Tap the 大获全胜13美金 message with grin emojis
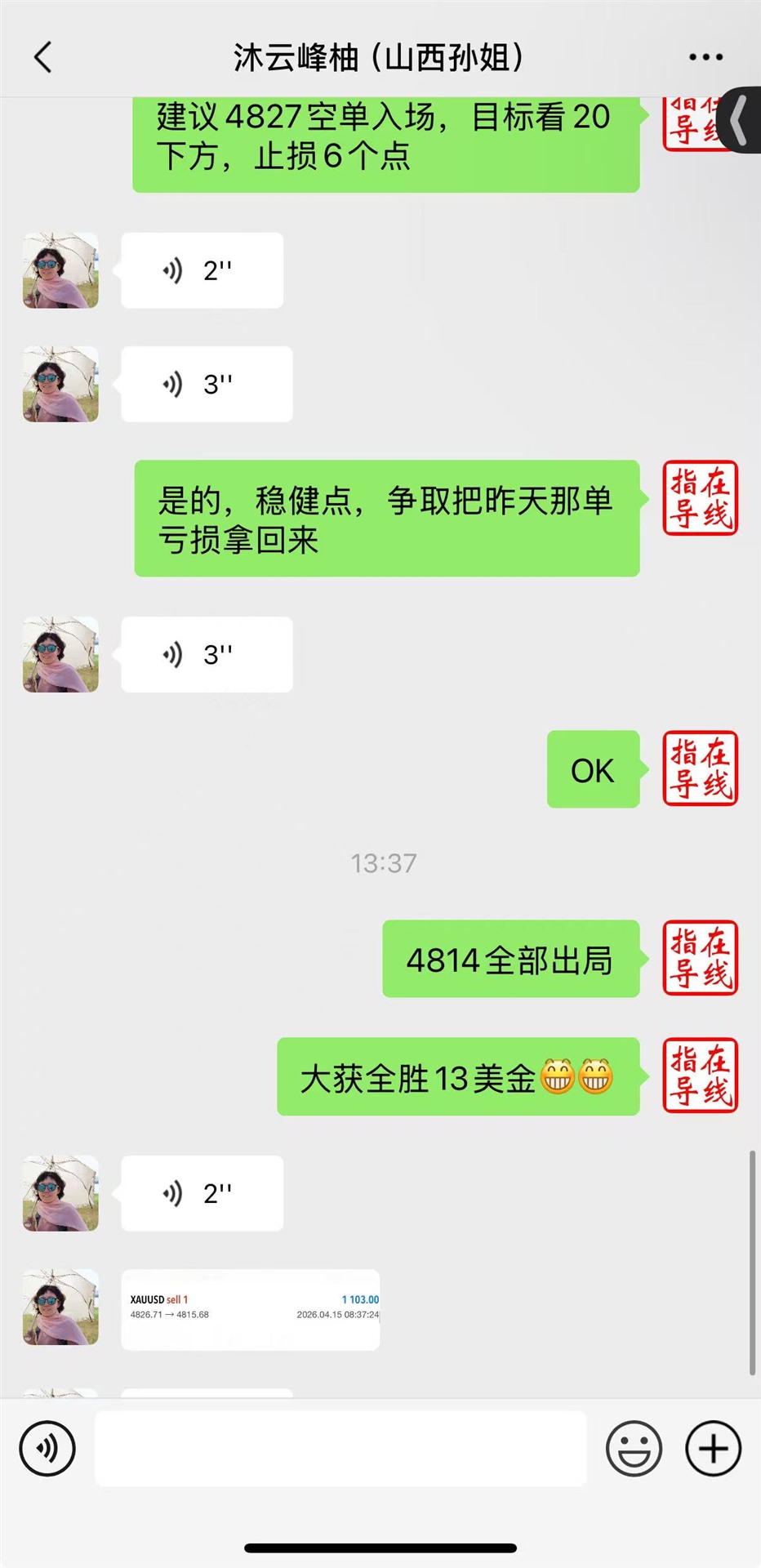The height and width of the screenshot is (1568, 761). (457, 1076)
